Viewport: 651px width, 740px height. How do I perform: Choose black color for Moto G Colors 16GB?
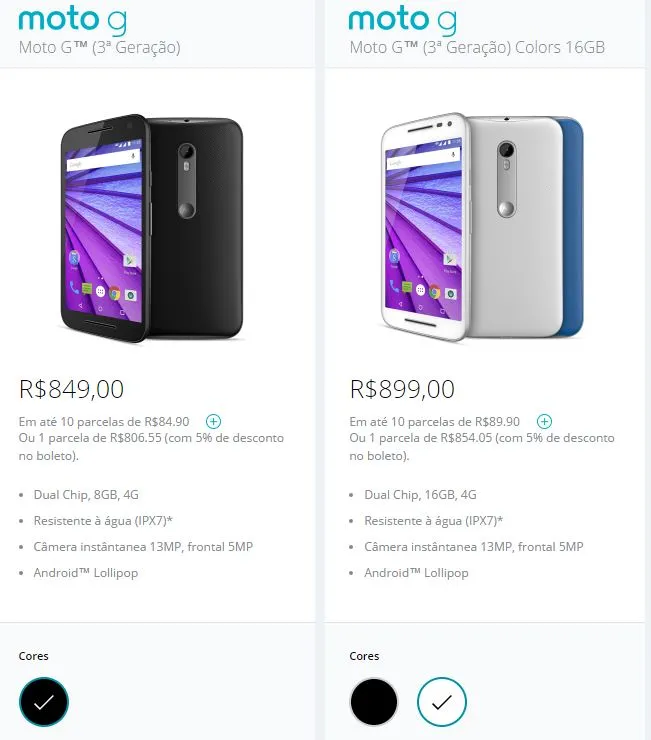coord(374,701)
